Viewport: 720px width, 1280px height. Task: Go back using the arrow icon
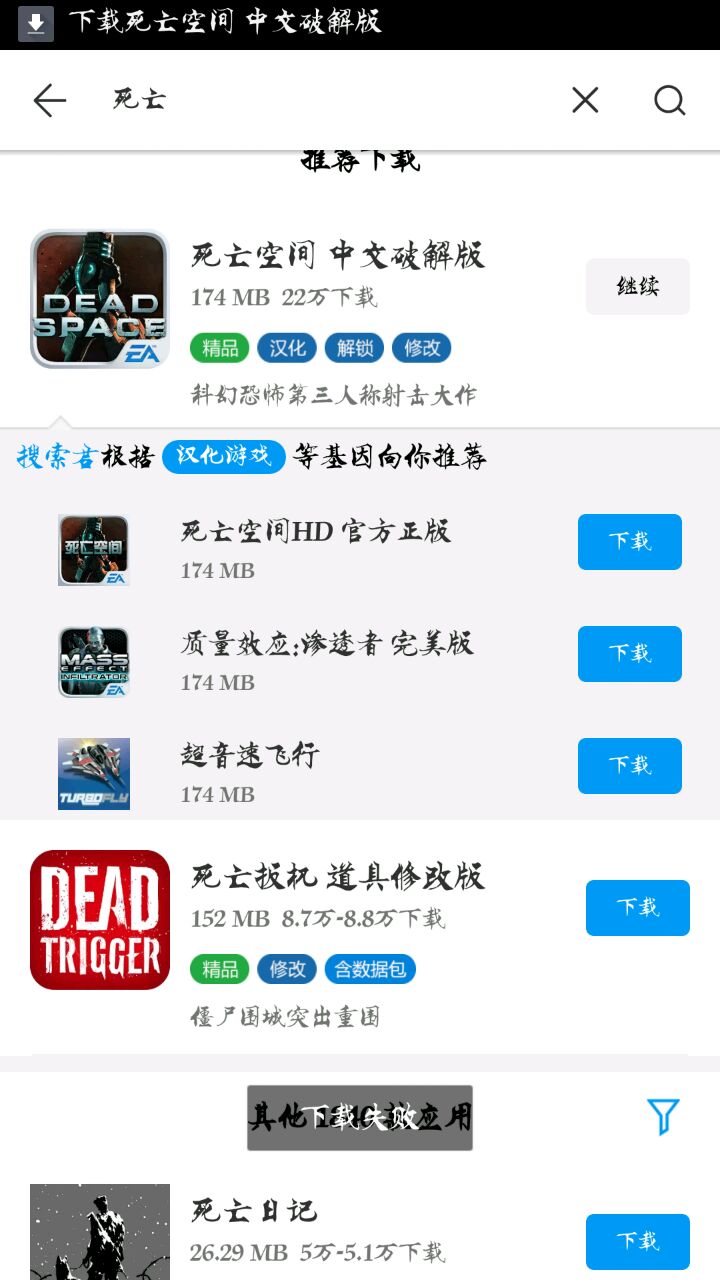coord(49,100)
